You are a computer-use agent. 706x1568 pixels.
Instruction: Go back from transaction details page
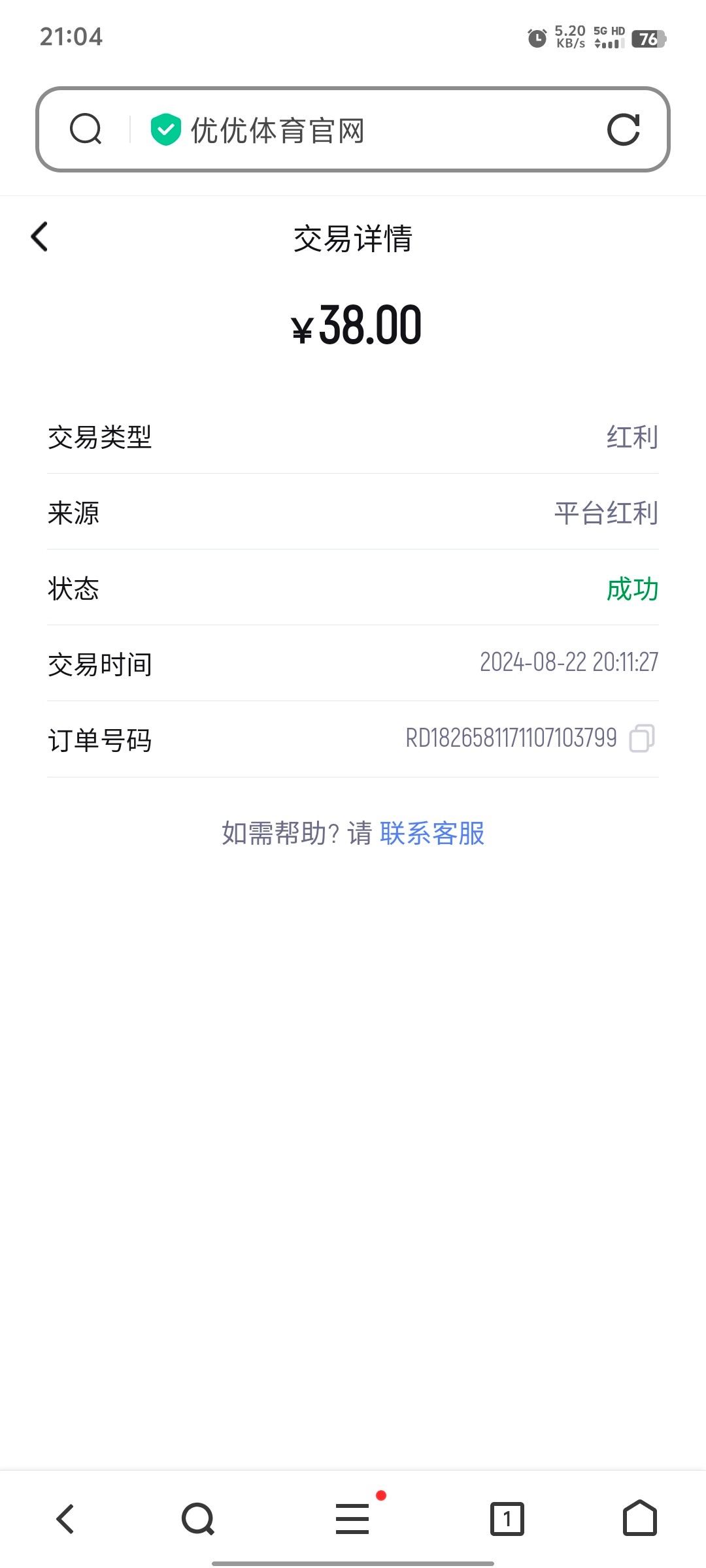click(40, 237)
